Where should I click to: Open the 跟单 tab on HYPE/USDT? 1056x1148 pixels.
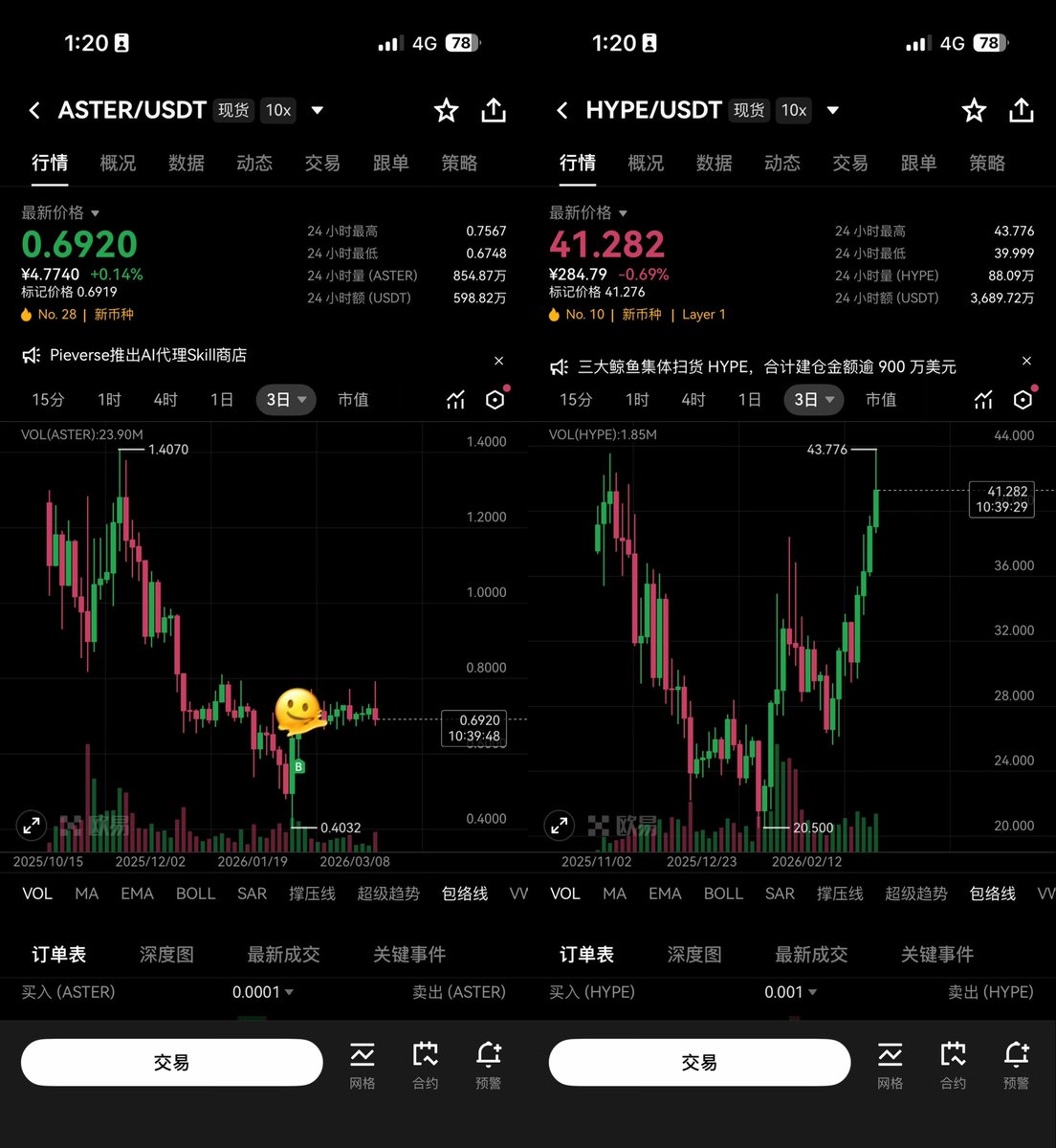click(x=918, y=164)
